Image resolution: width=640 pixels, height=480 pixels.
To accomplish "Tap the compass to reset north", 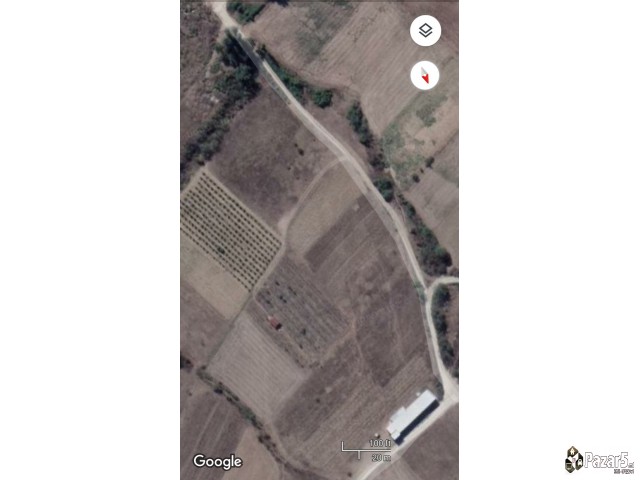I will (425, 76).
